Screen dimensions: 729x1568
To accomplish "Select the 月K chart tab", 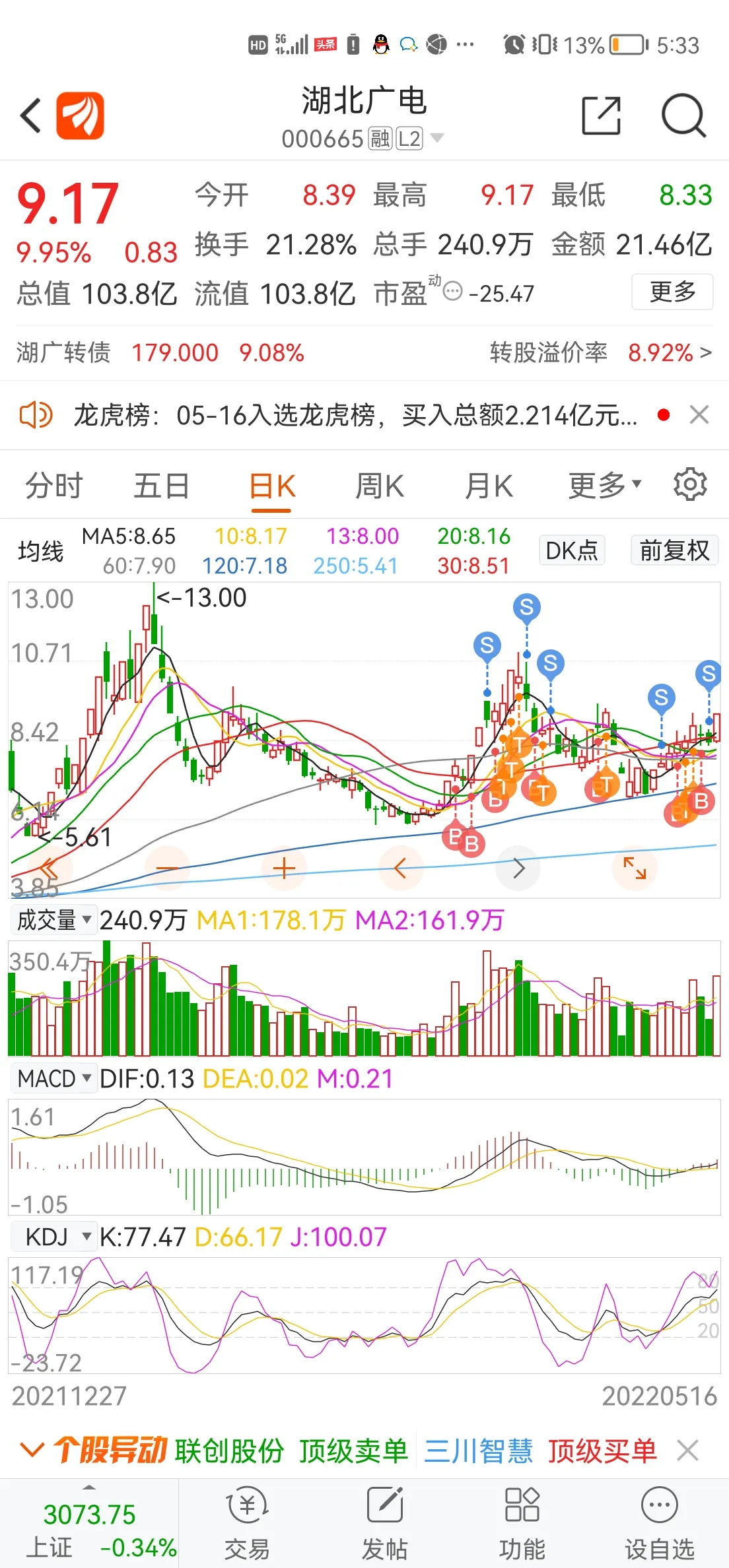I will pyautogui.click(x=489, y=486).
